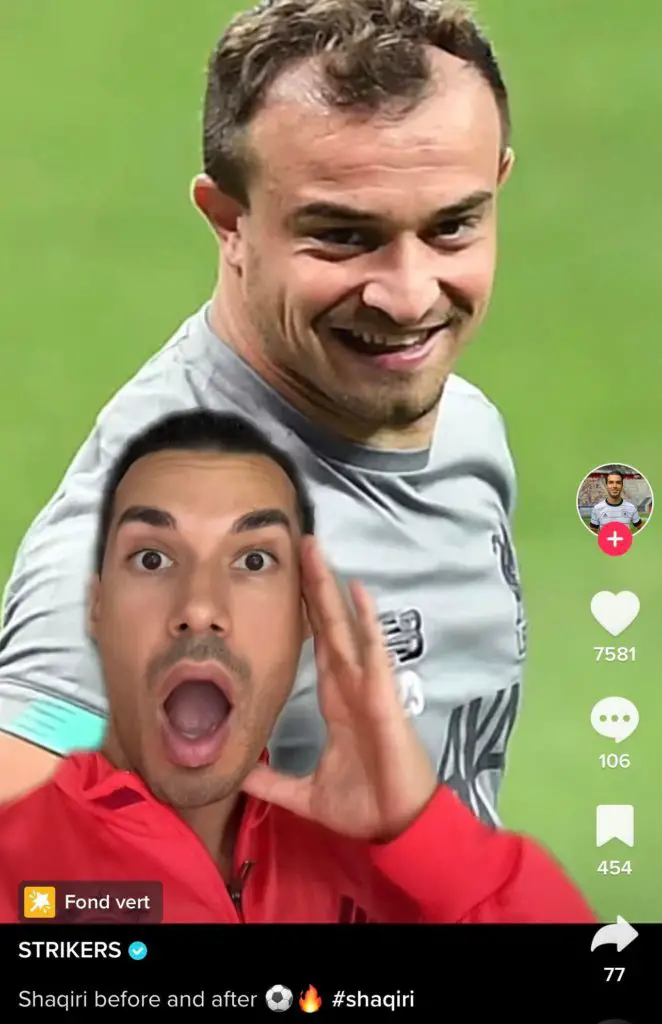The width and height of the screenshot is (662, 1024).
Task: Open the STRIKERS creator profile picture
Action: coord(614,499)
